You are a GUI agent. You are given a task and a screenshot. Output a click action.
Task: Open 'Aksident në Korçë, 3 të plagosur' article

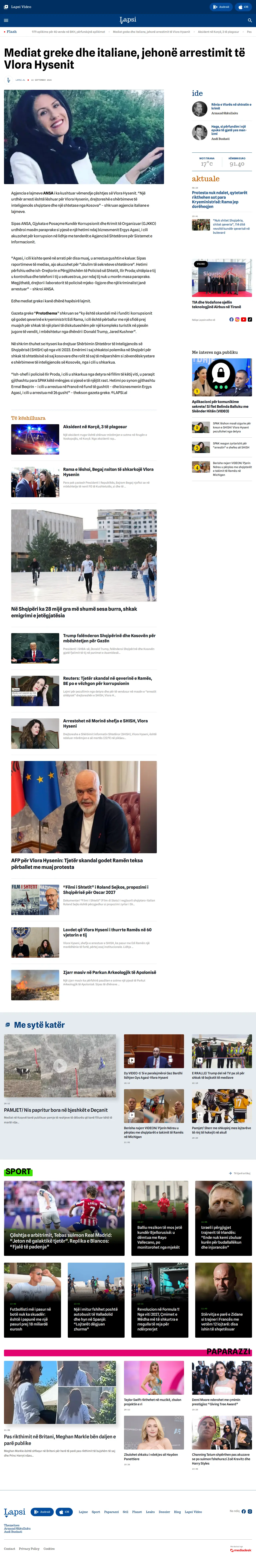(x=95, y=427)
